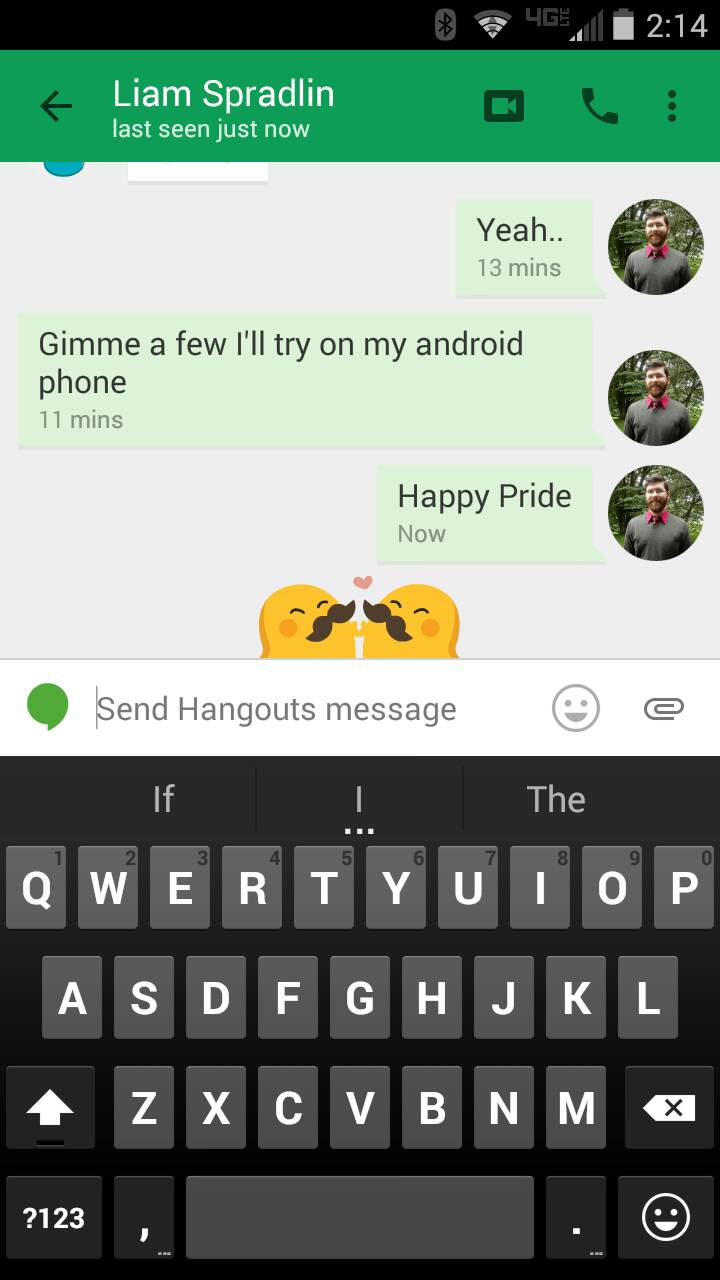Tap the keyboard backspace key
This screenshot has height=1280, width=720.
(668, 1107)
